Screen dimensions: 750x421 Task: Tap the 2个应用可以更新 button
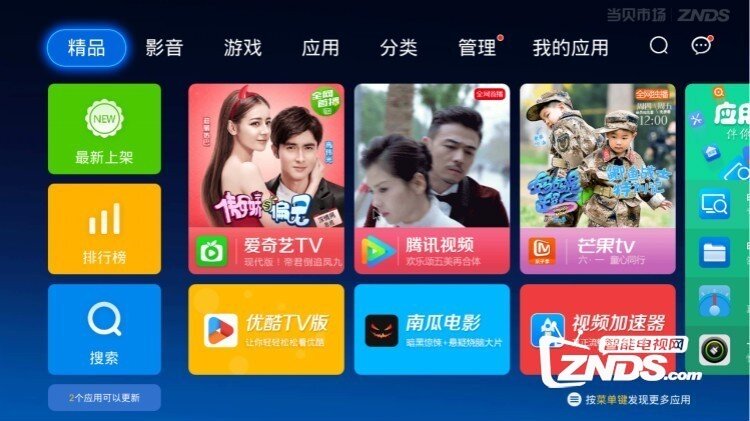pos(104,397)
